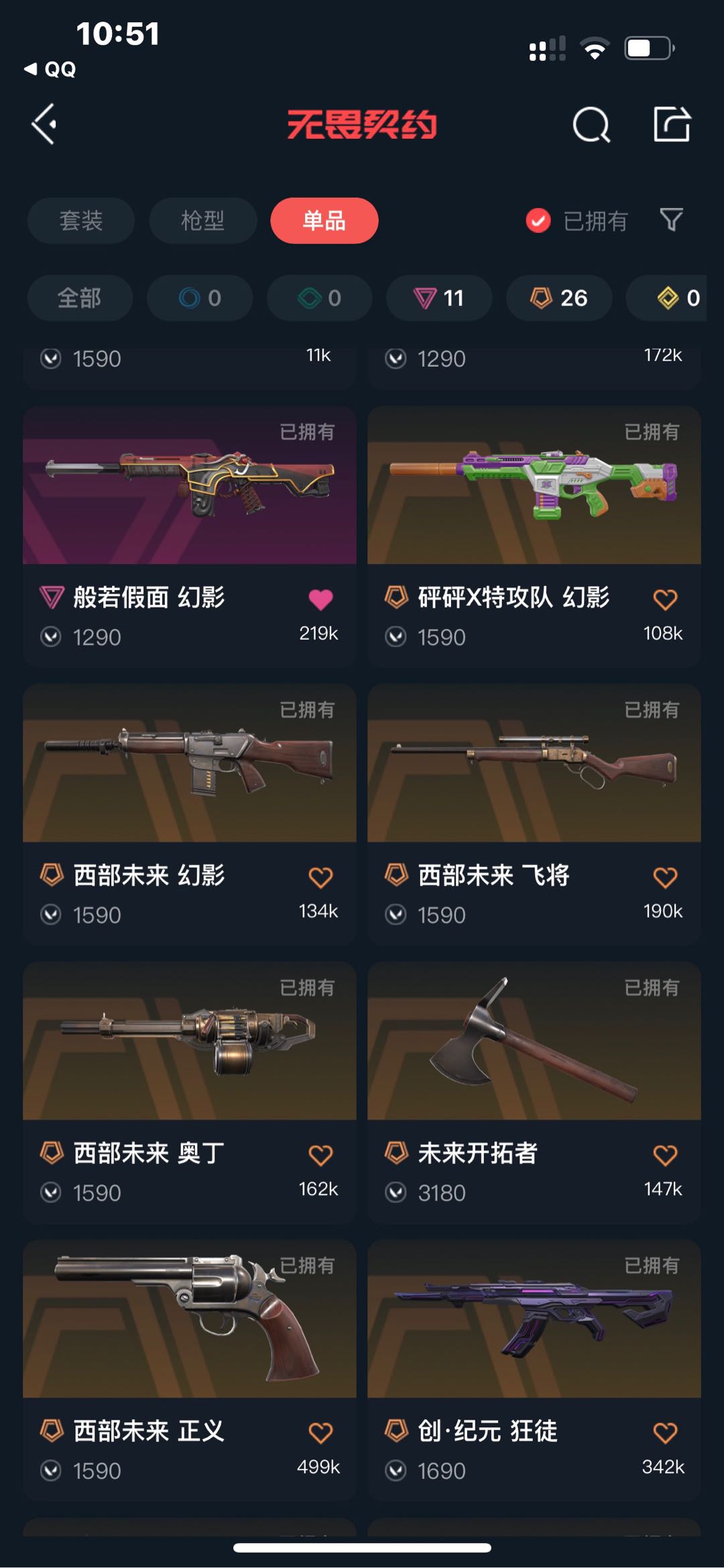Select the 全部 rarity chip
Viewport: 724px width, 1568px height.
pyautogui.click(x=80, y=298)
